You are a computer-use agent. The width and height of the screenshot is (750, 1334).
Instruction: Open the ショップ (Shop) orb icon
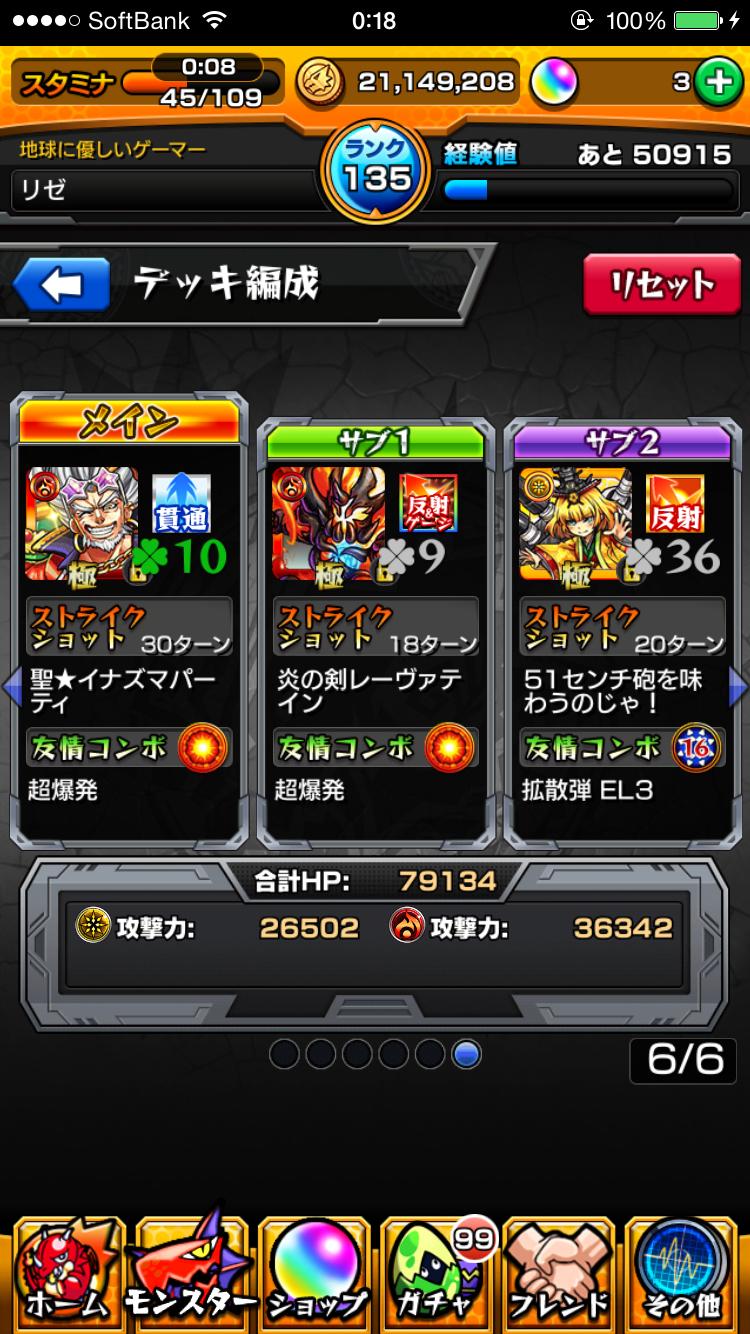coord(312,1270)
